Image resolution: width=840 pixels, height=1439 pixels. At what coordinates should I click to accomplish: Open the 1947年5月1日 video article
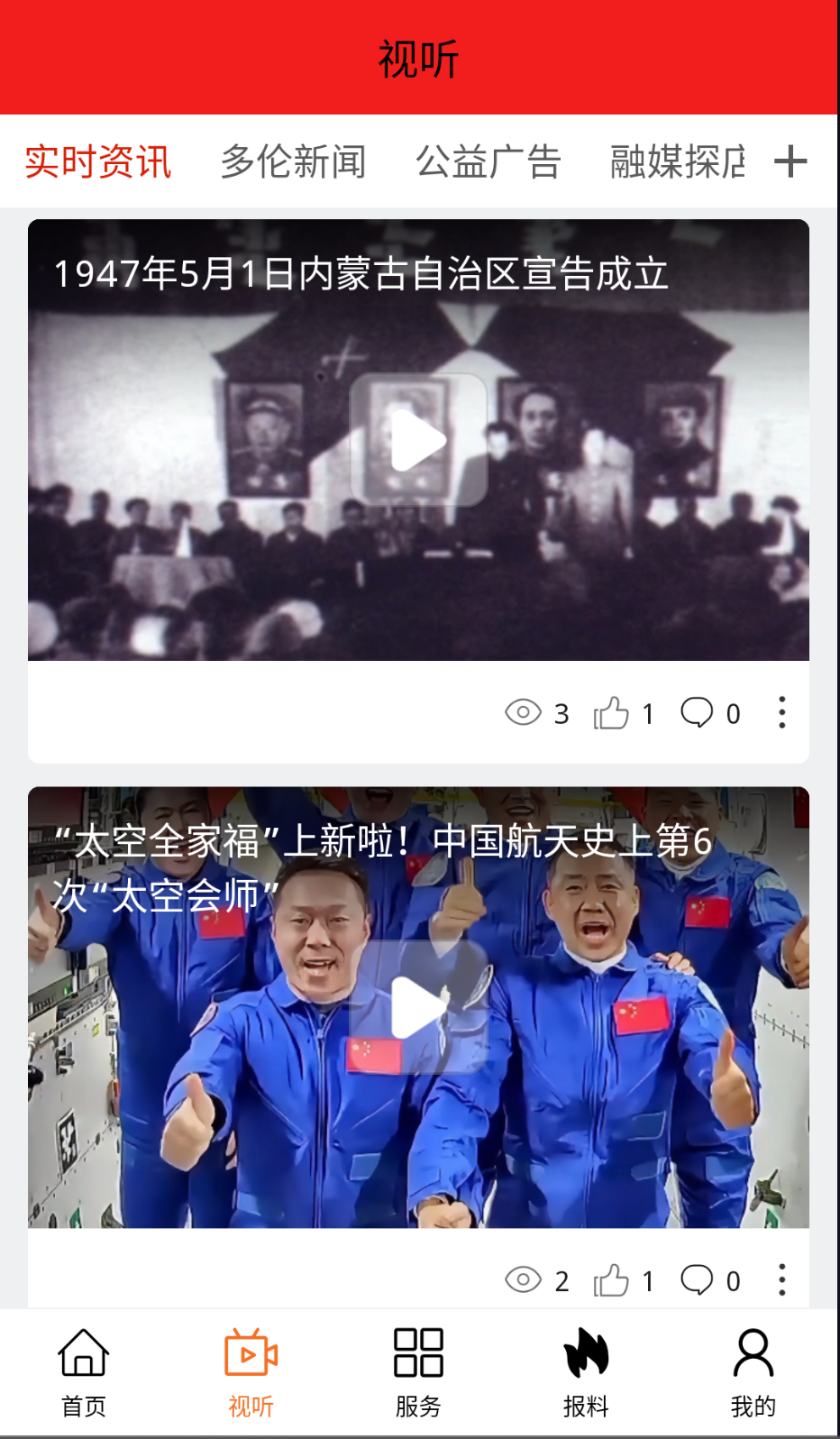pos(361,275)
